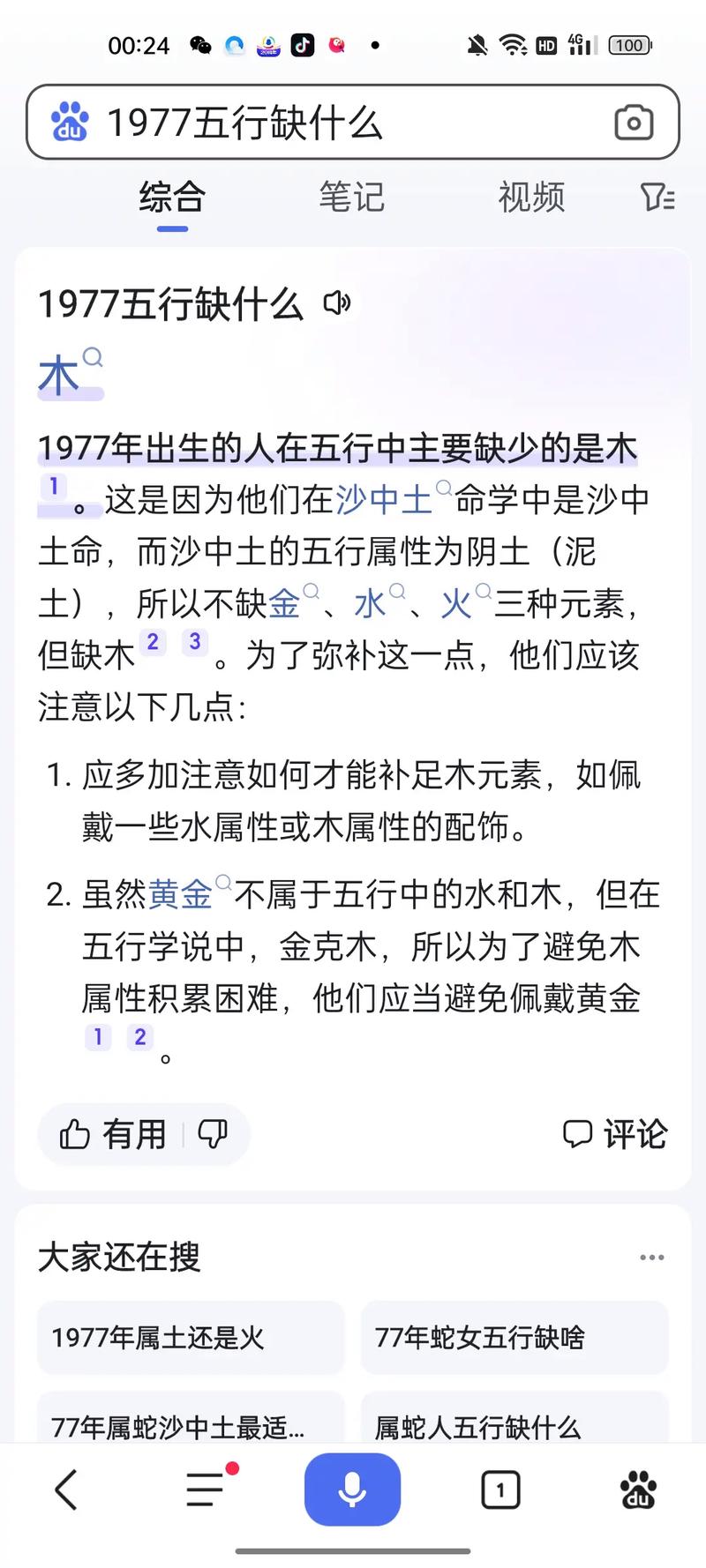Go back to the previous page
The image size is (706, 1568).
pos(66,1490)
